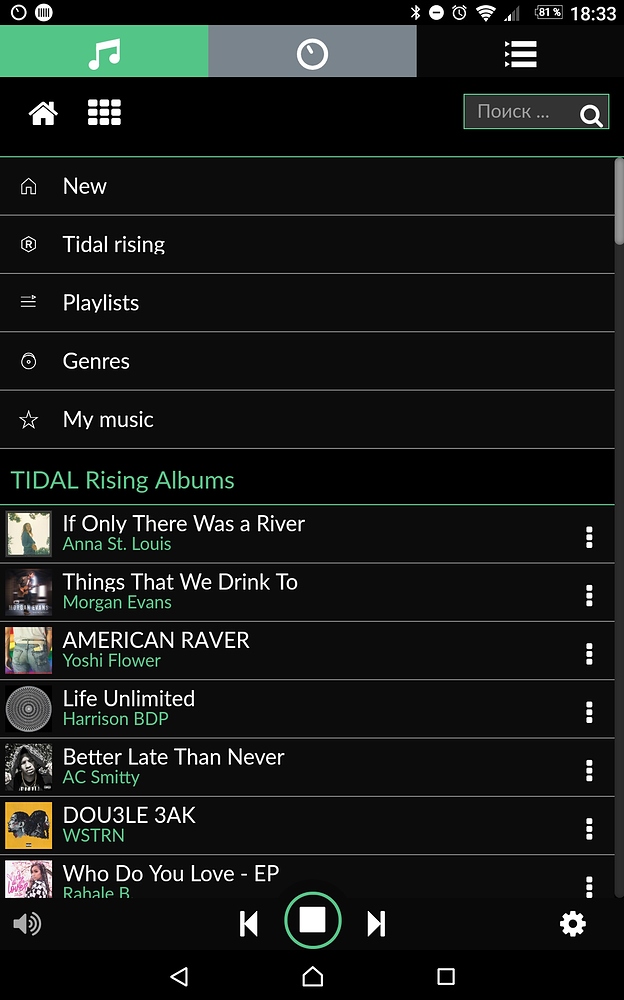The image size is (624, 1000).
Task: Open the settings gear
Action: pos(572,923)
